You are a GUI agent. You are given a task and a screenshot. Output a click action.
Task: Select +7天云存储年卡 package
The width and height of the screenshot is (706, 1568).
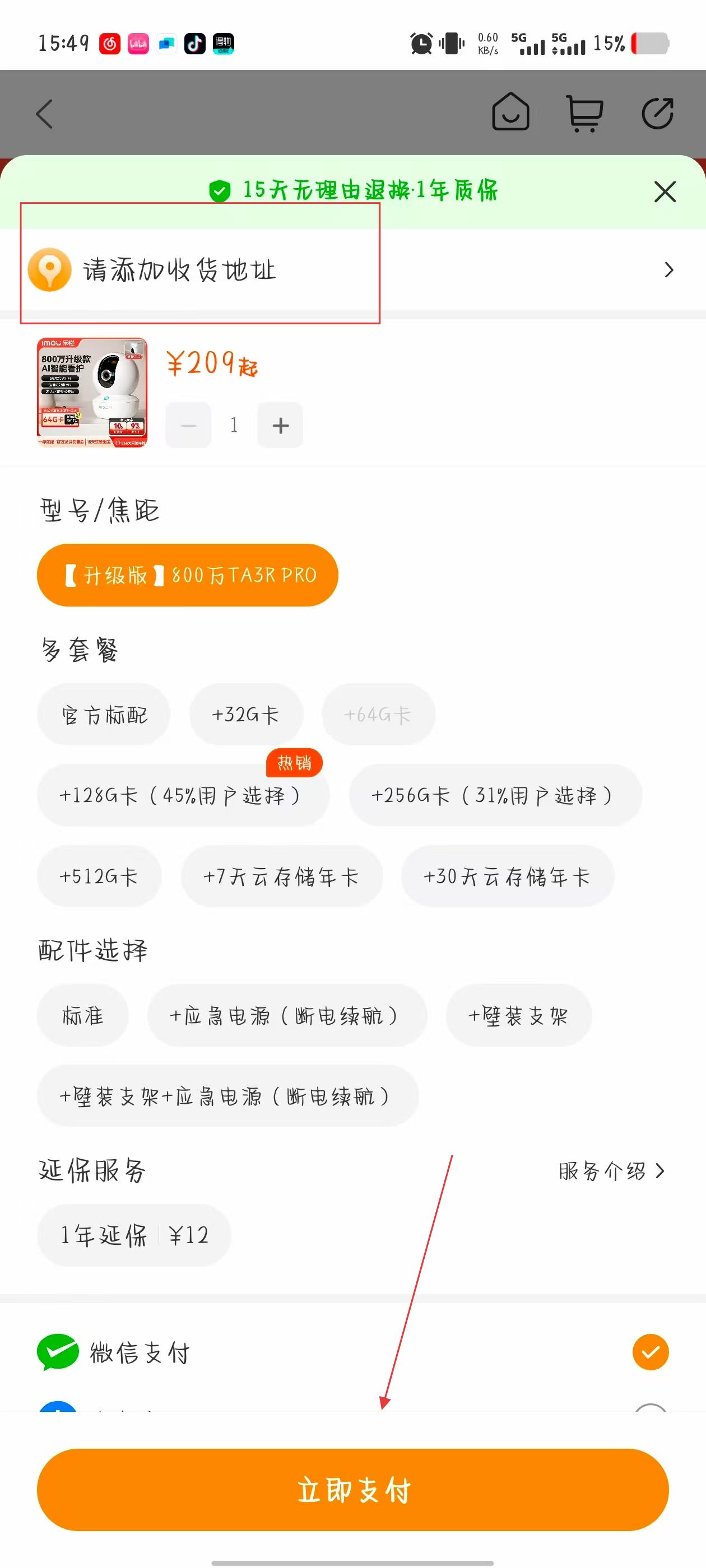click(281, 876)
